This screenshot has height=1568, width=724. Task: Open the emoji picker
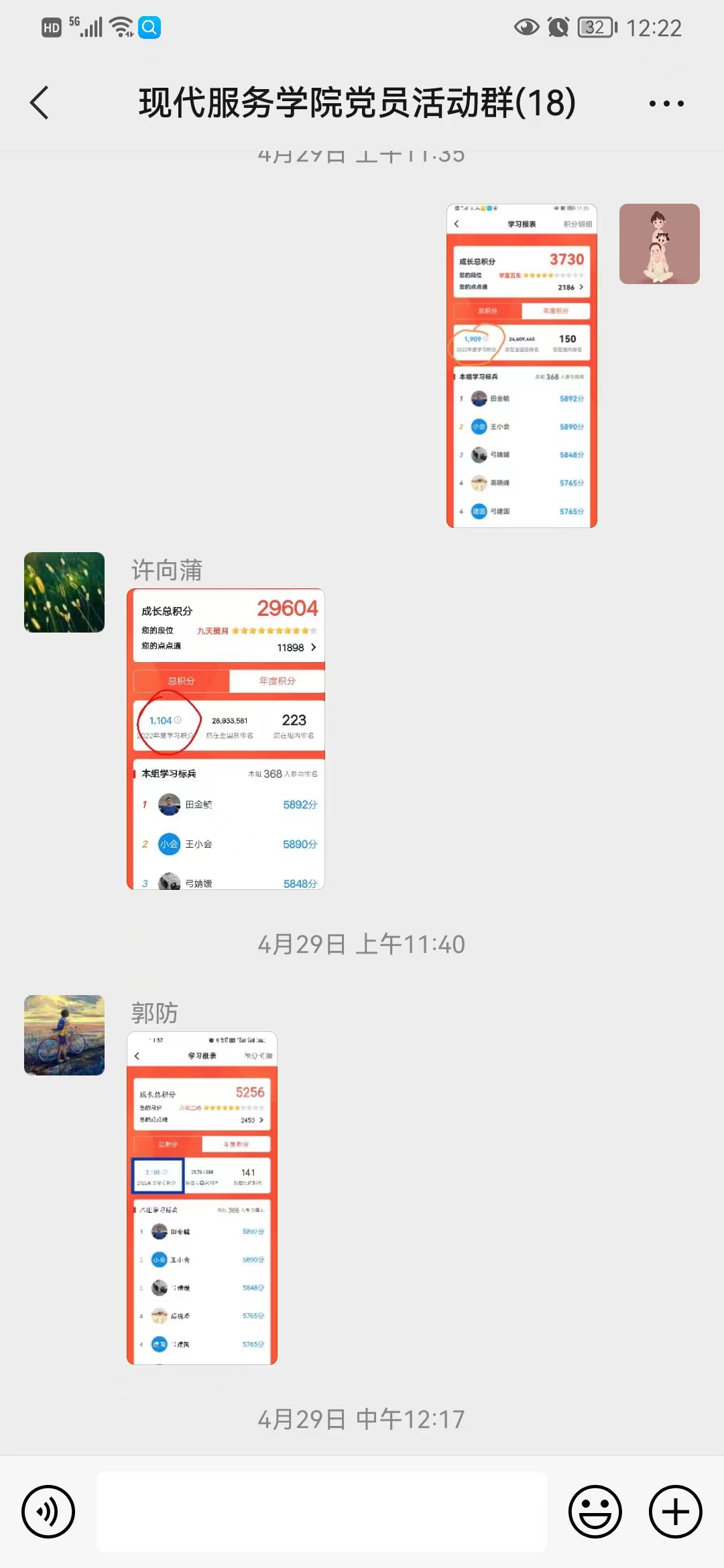(x=595, y=1511)
